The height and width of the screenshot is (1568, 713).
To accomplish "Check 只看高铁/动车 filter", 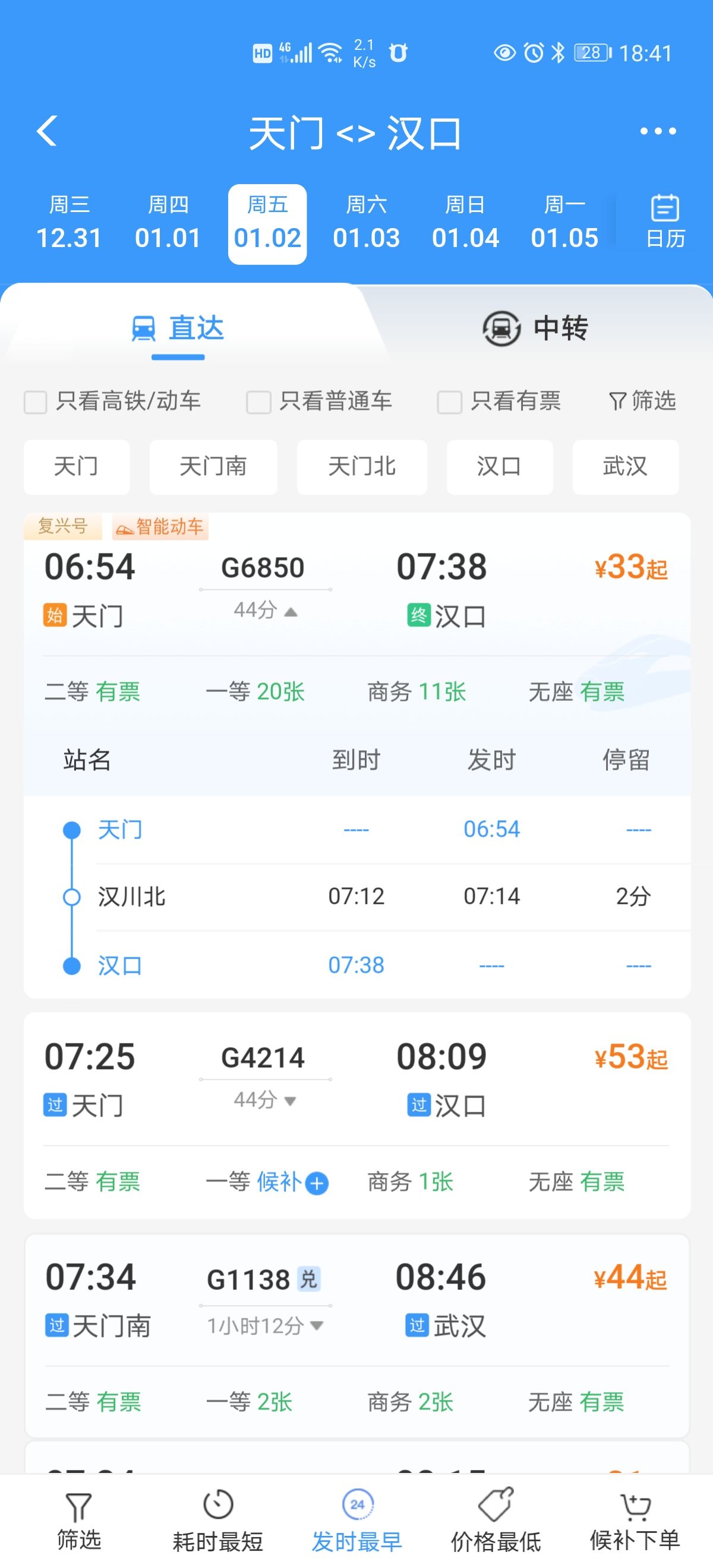I will click(35, 402).
